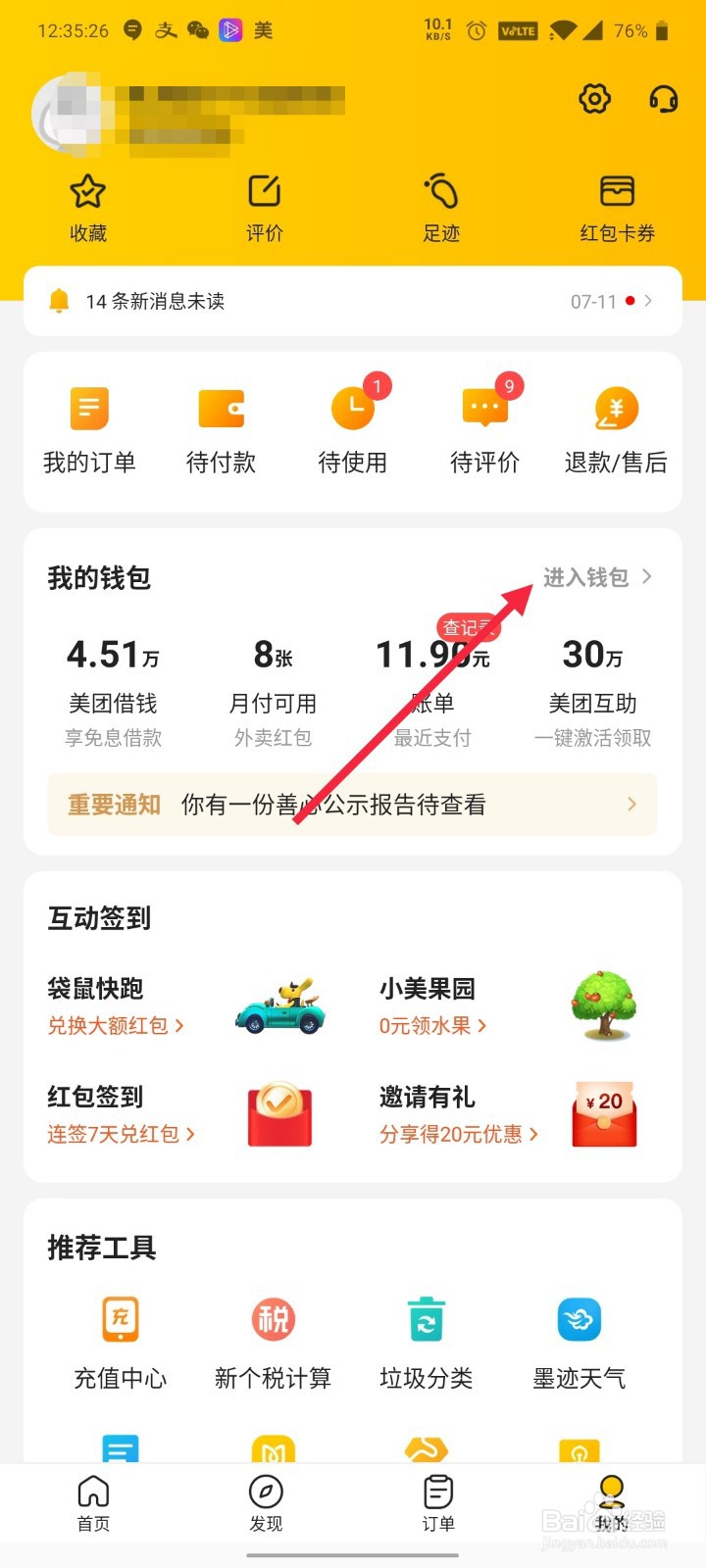Launch the 新个税计算 tax calculator
Screen dimensions: 706x1568
[272, 1341]
